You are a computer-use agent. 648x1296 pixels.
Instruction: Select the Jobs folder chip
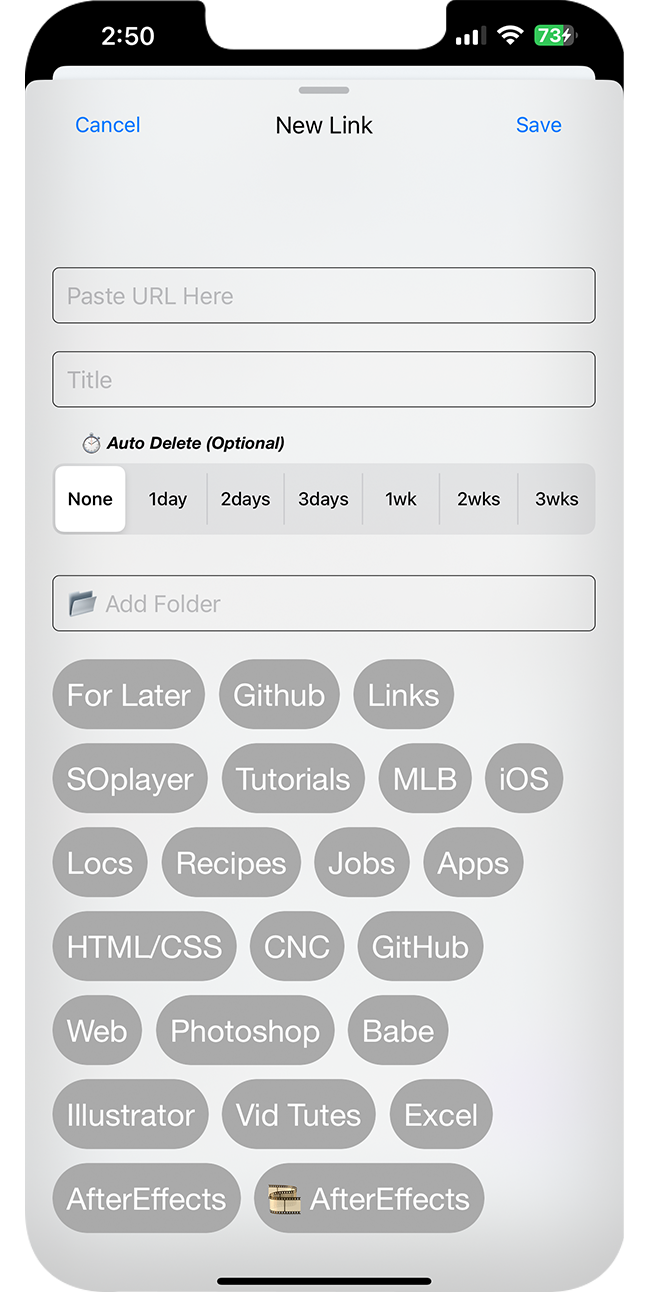click(361, 863)
